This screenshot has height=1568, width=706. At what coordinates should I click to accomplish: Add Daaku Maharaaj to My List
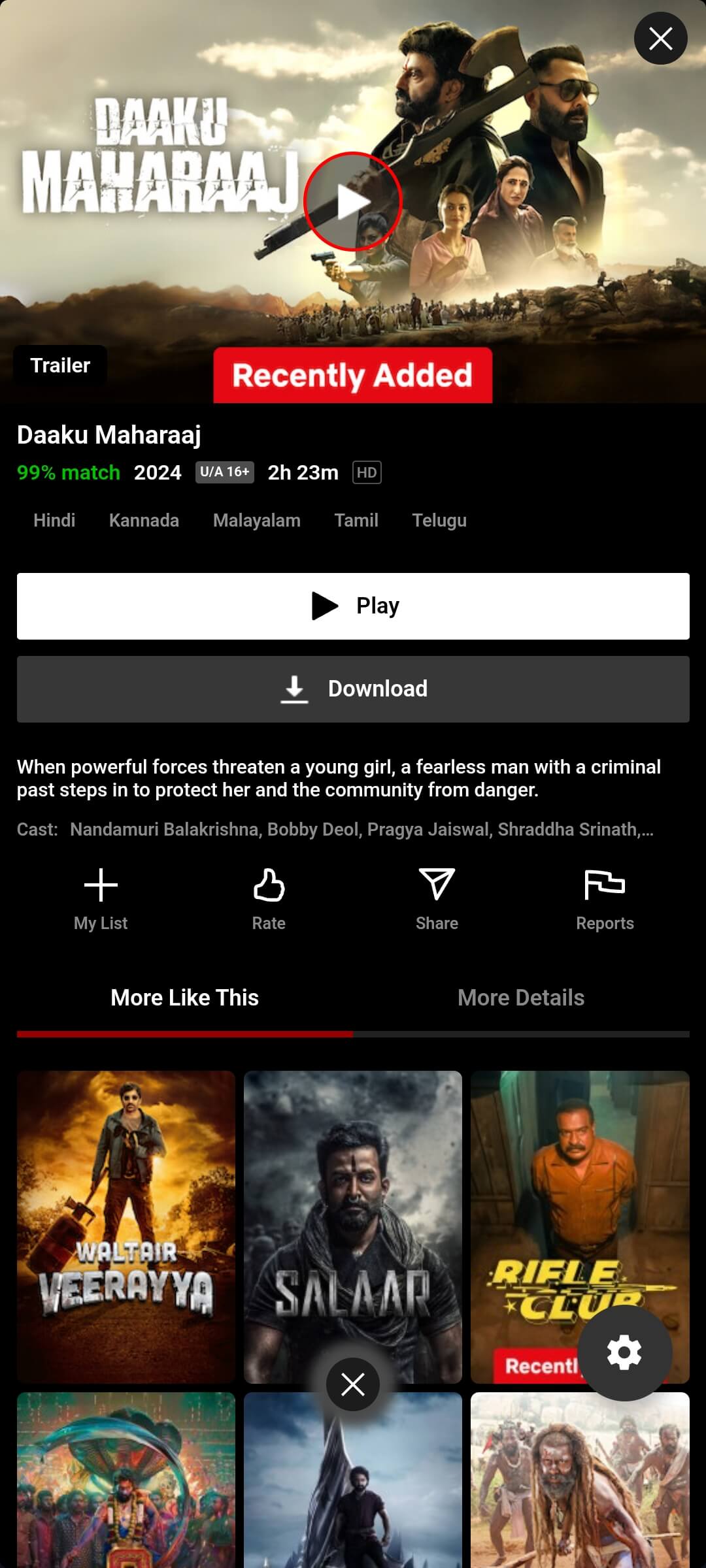point(101,900)
